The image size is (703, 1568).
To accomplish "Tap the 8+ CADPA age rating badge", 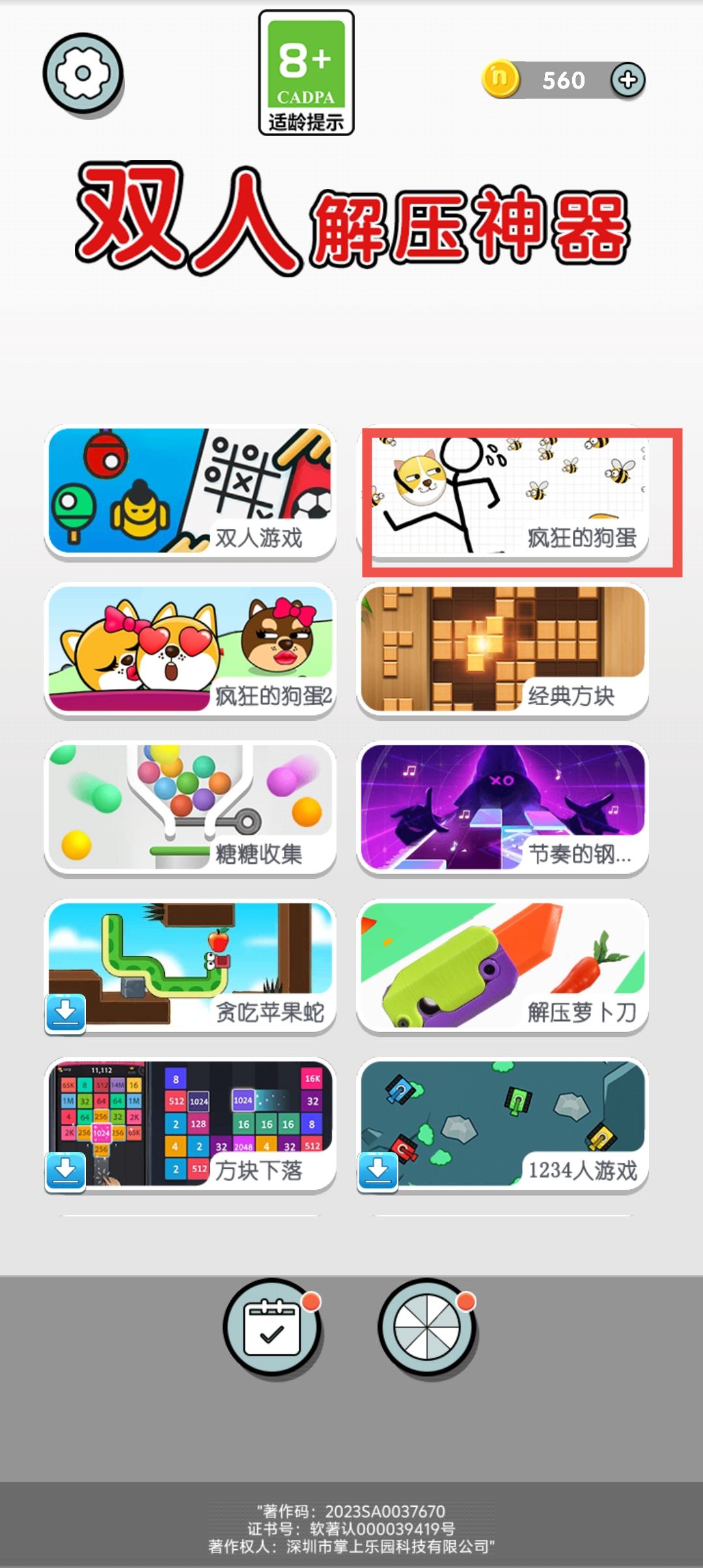I will point(306,72).
